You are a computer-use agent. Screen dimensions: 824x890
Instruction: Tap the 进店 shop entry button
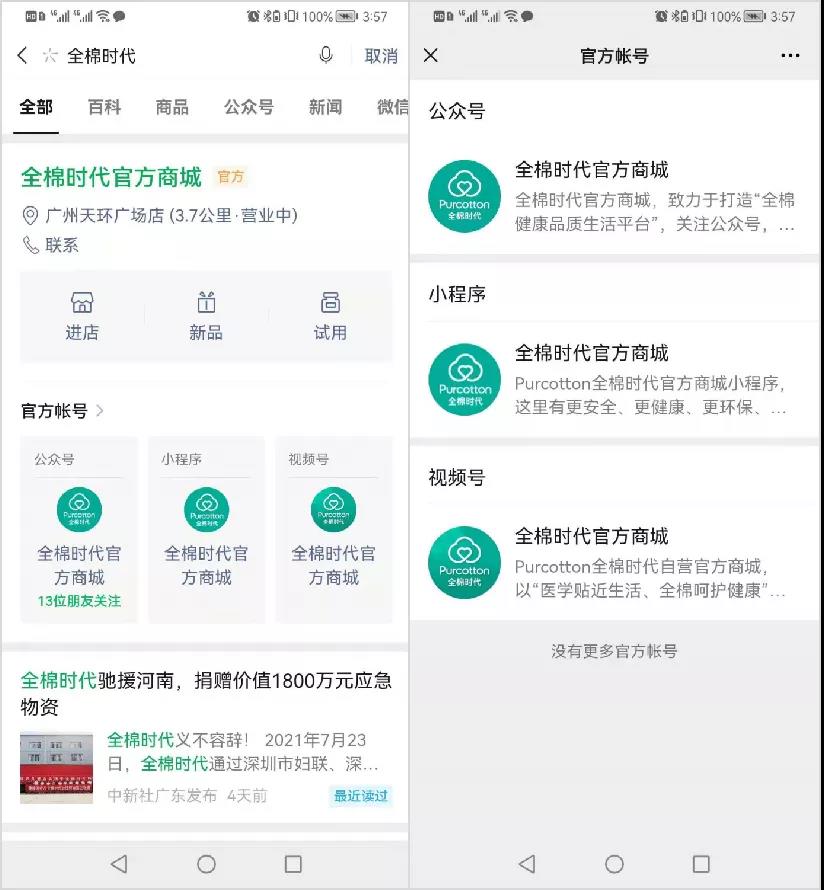[x=82, y=316]
